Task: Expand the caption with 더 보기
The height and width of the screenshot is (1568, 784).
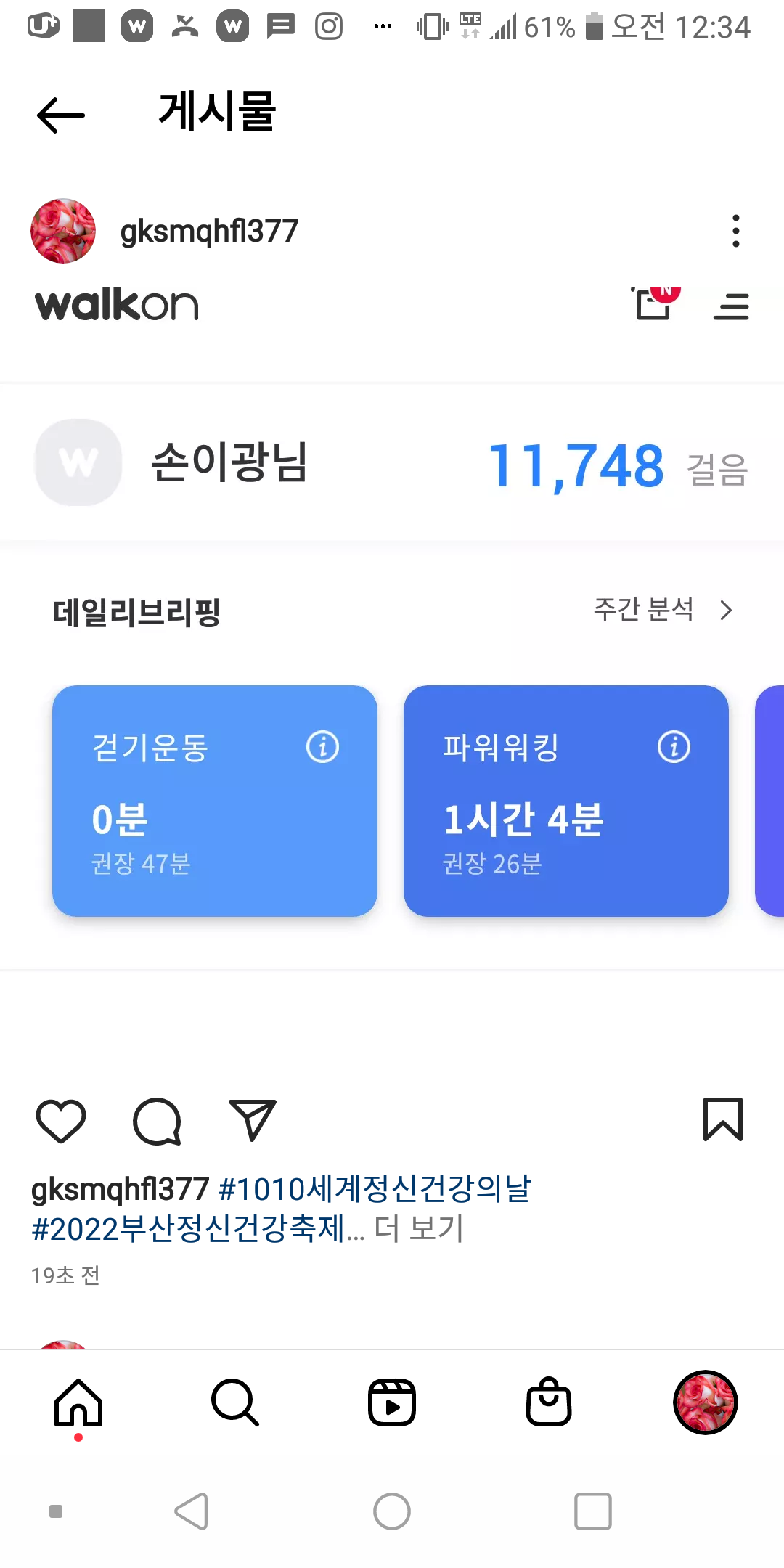Action: [419, 1230]
